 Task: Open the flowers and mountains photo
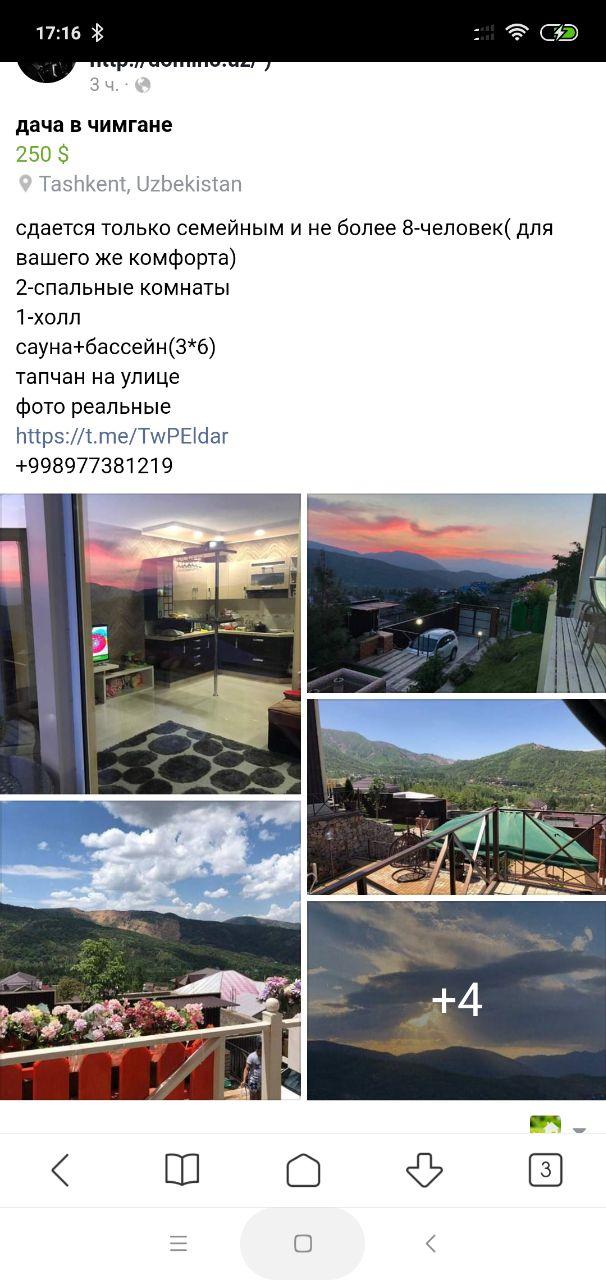150,950
